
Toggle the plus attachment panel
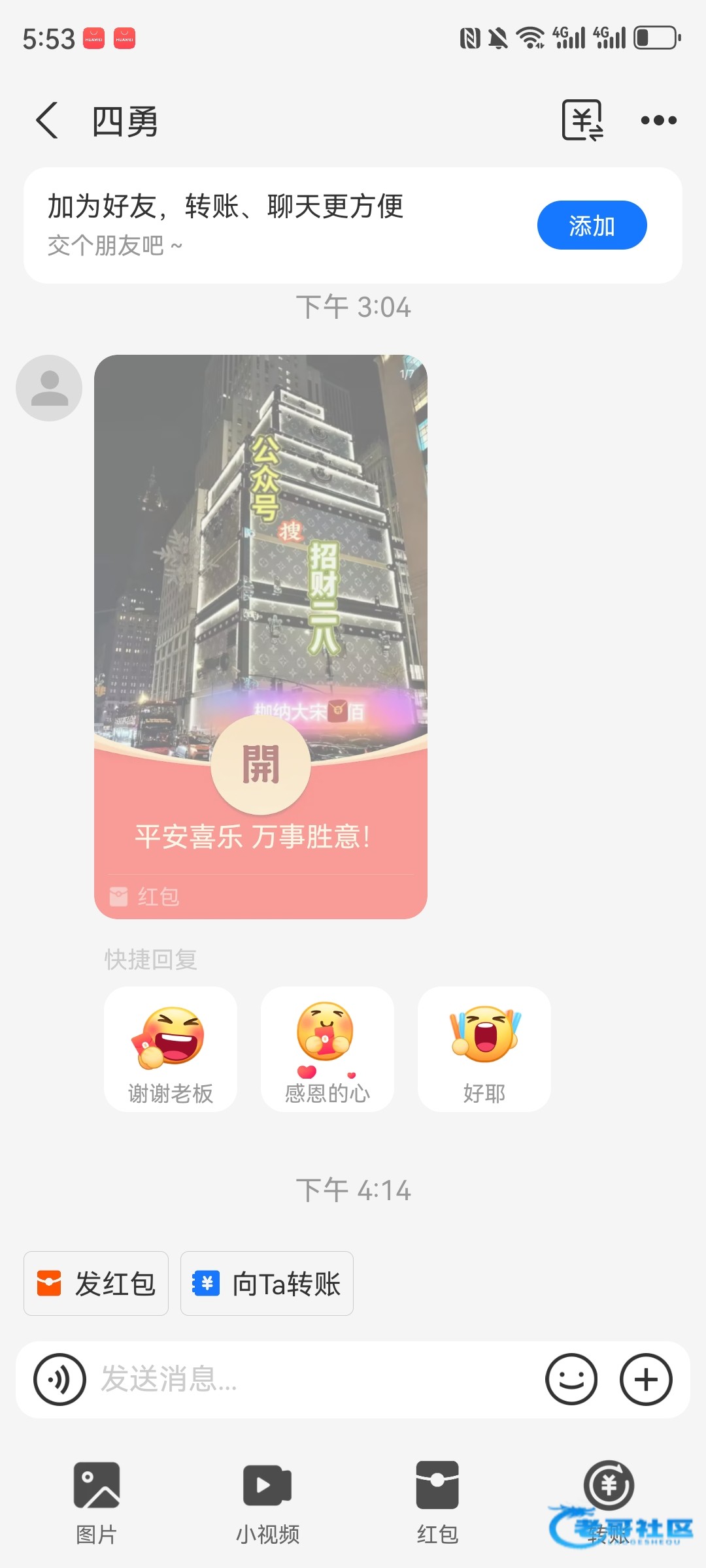tap(646, 1379)
